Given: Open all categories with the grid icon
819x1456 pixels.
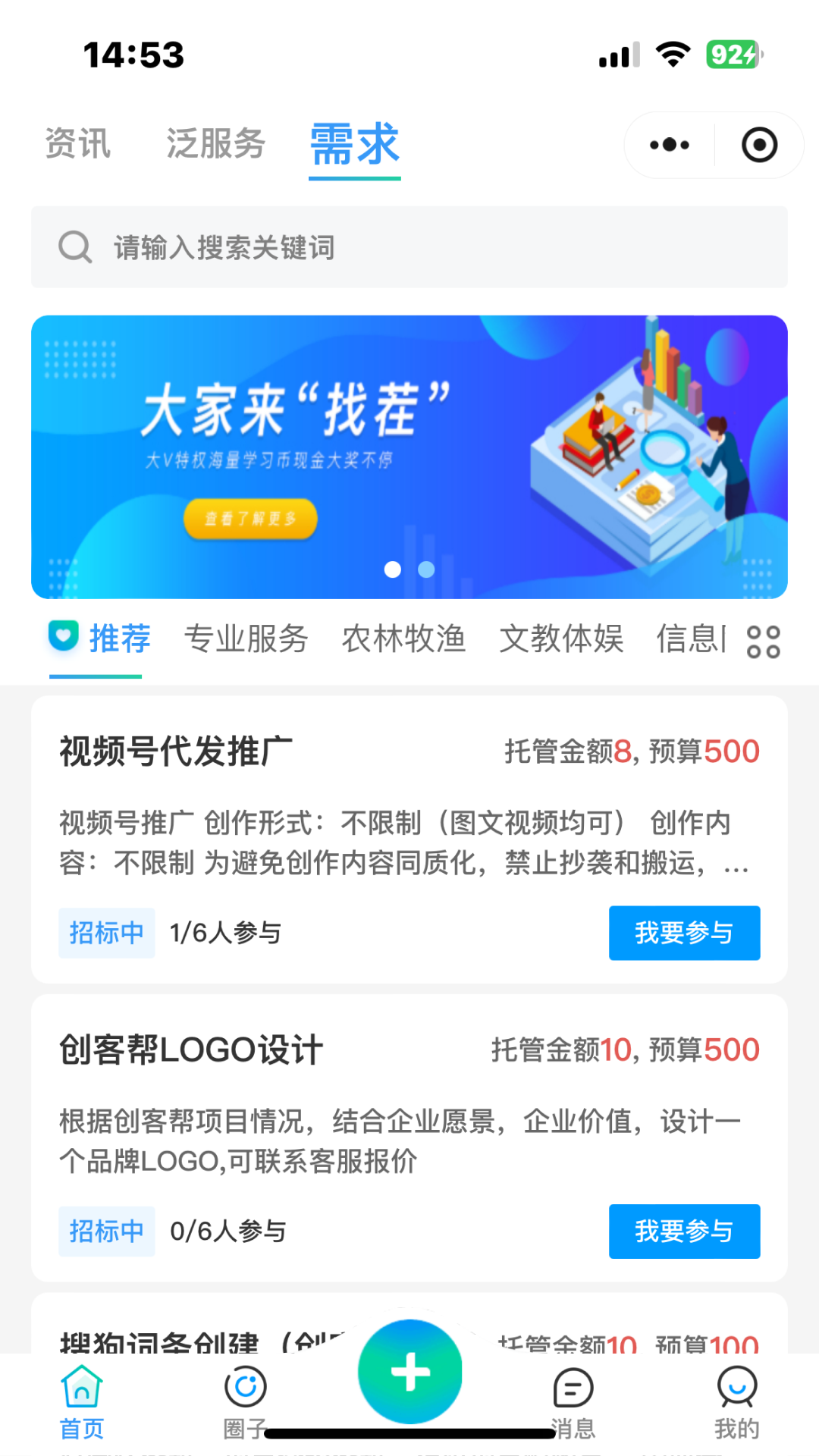Looking at the screenshot, I should coord(766,641).
